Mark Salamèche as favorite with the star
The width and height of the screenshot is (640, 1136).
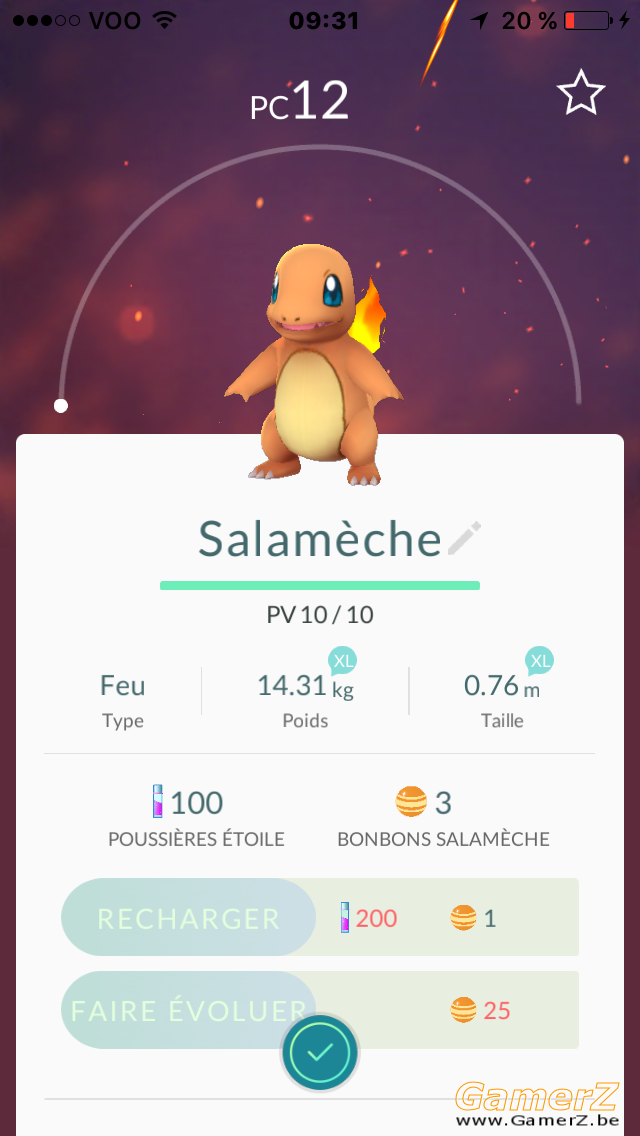point(581,92)
